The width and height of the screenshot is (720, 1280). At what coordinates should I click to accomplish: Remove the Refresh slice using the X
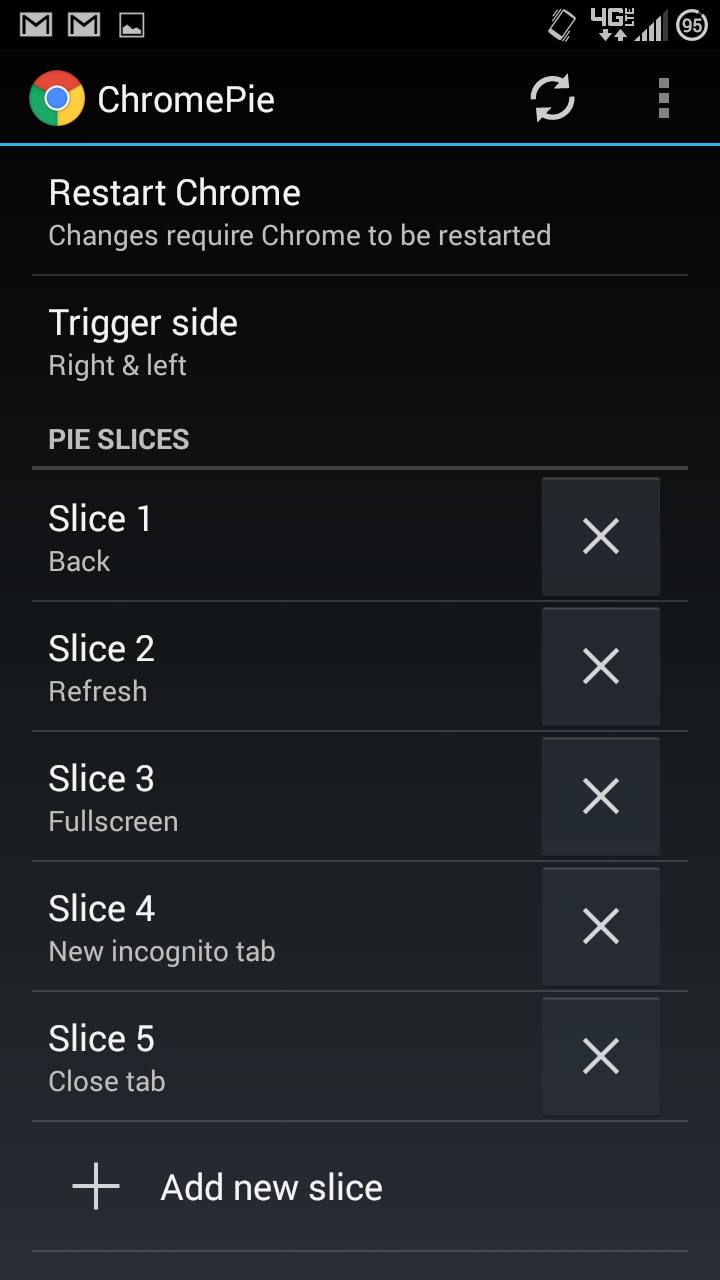coord(600,666)
